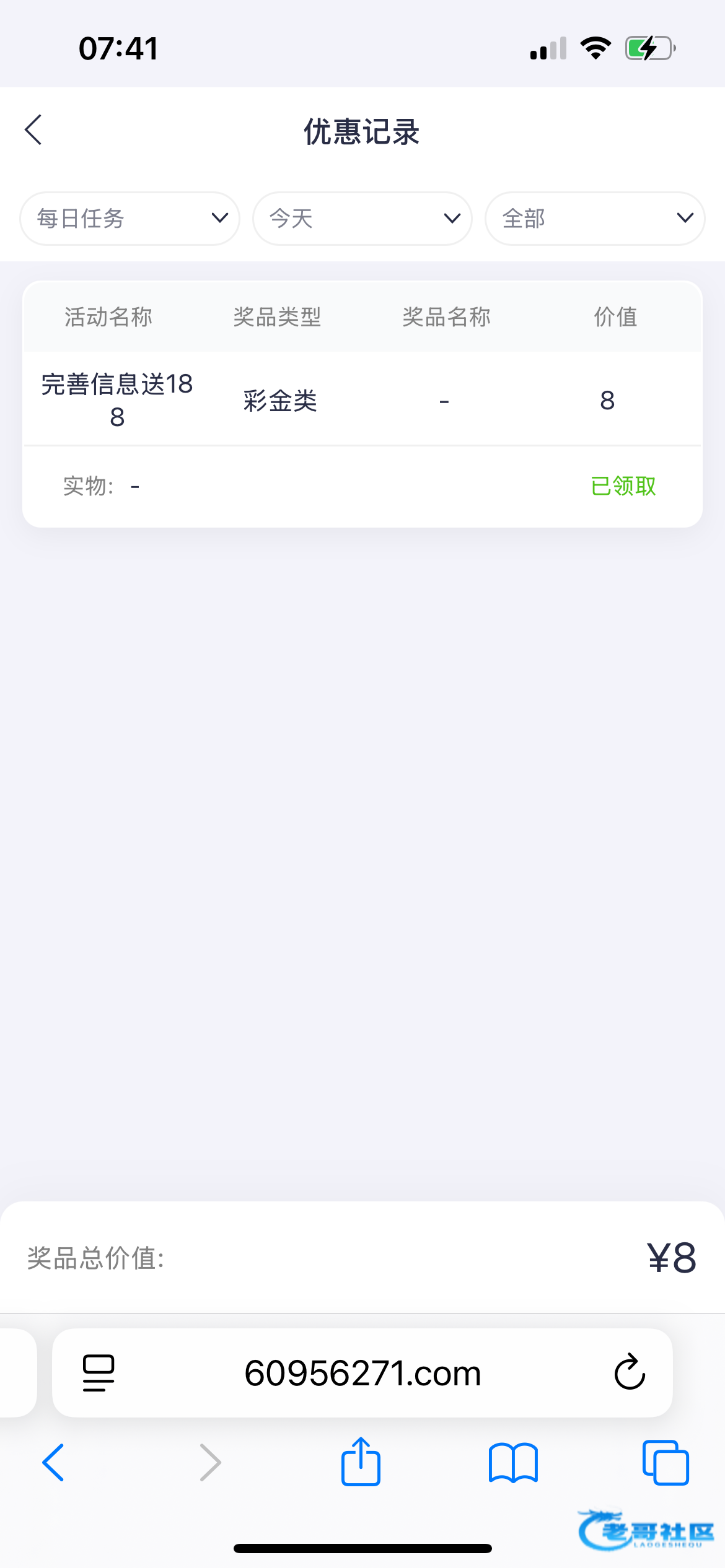Screen dimensions: 725x1568
Task: Go back from the 优惠记录 page
Action: coord(33,130)
